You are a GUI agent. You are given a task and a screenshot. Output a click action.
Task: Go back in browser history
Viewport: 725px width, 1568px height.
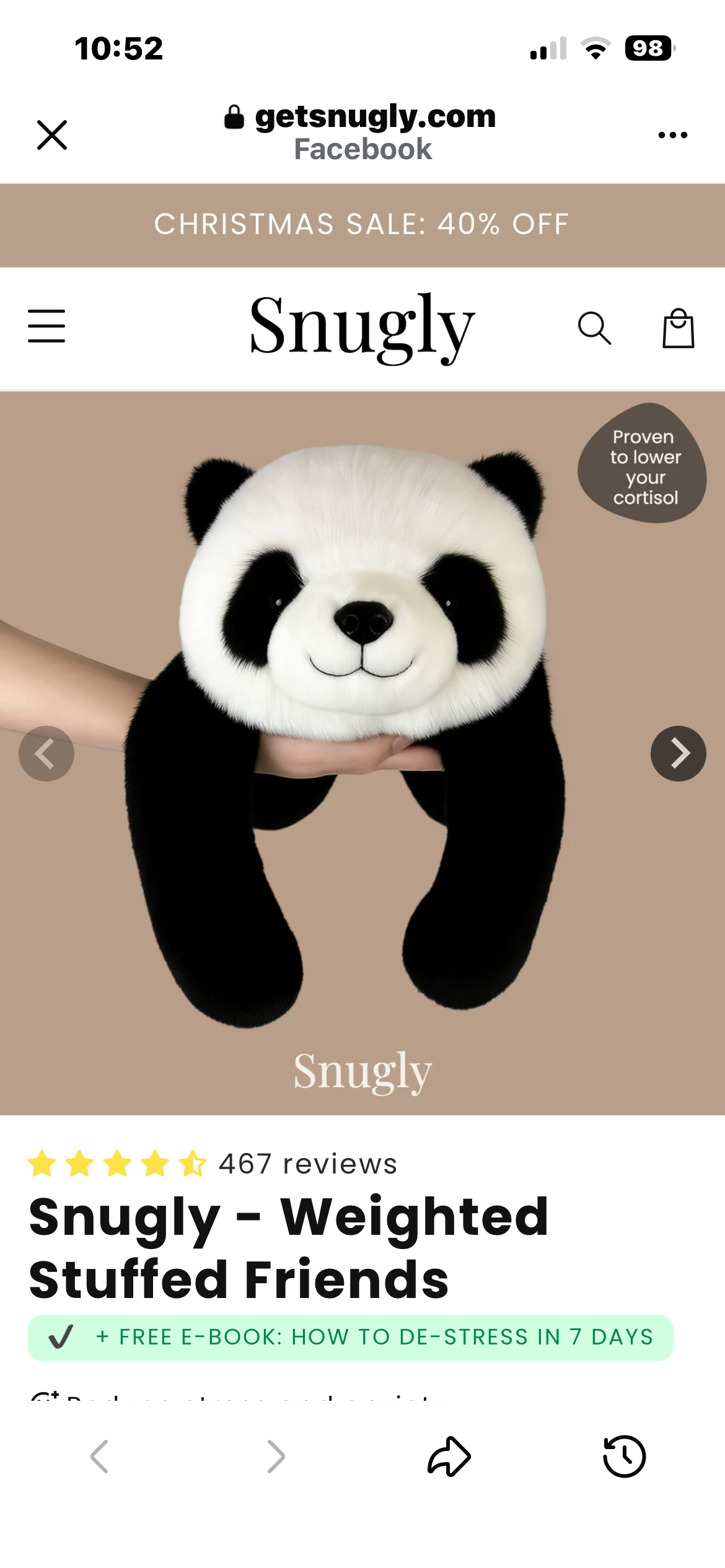pyautogui.click(x=99, y=1457)
